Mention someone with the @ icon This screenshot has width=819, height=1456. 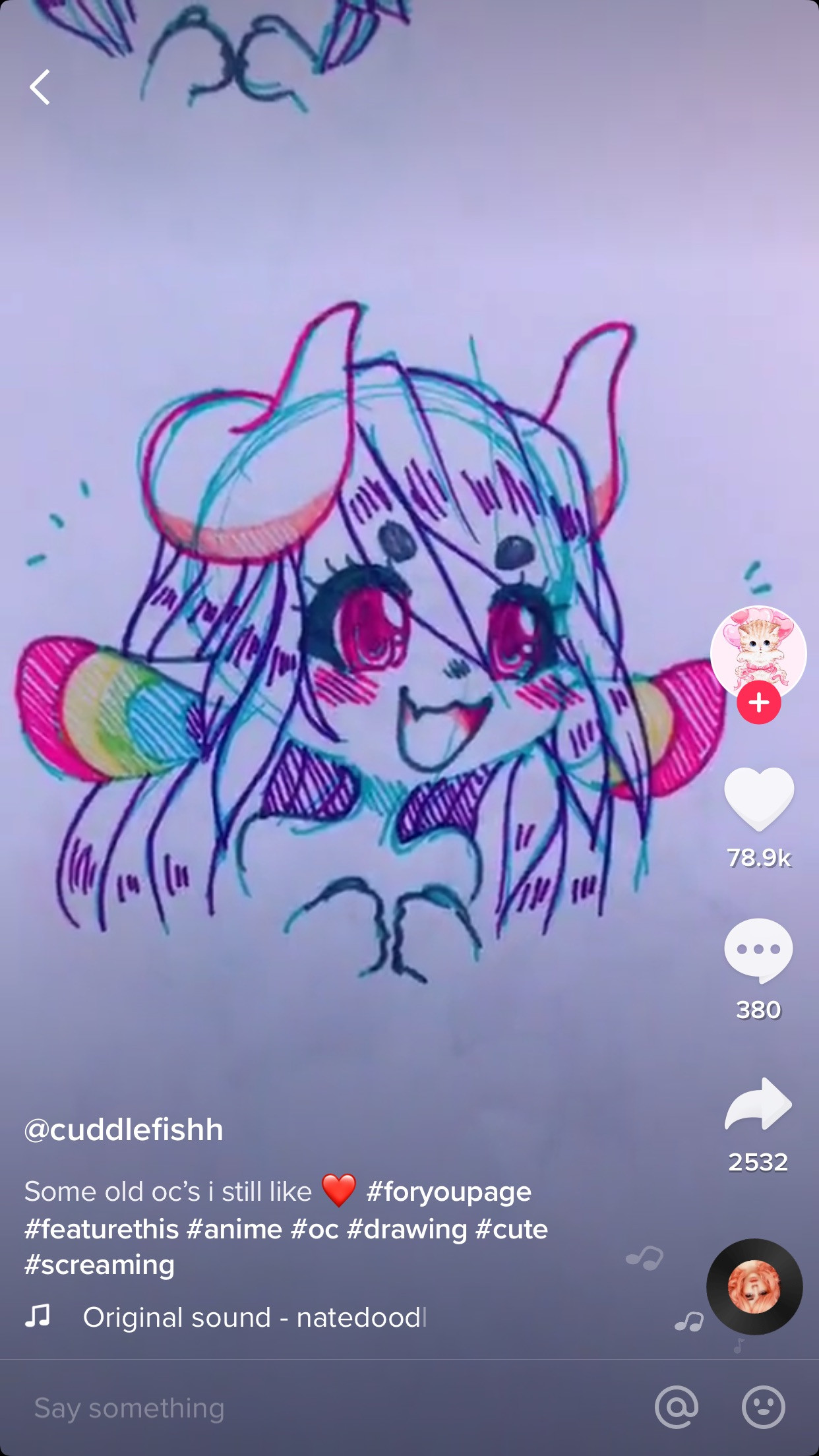coord(677,1407)
